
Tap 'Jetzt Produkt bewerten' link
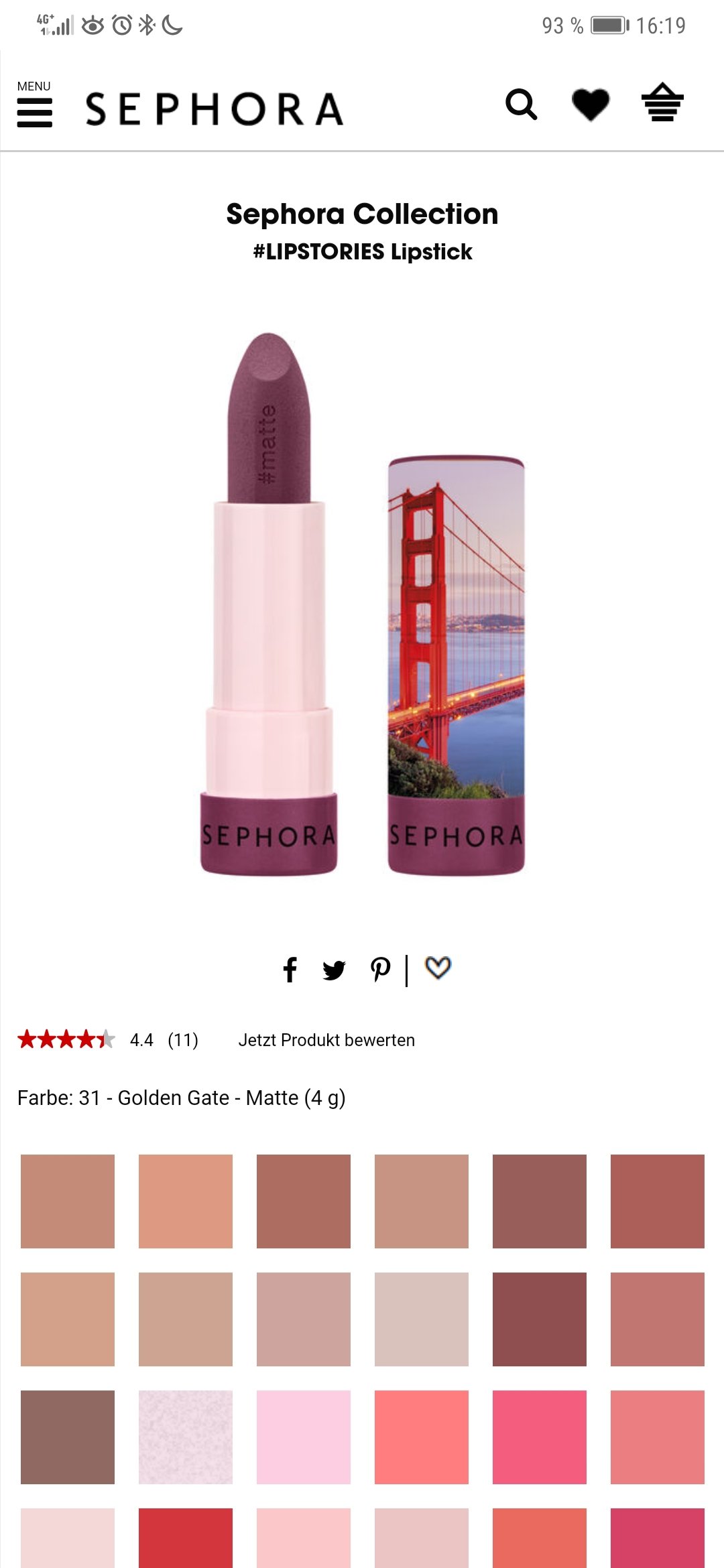point(326,1040)
